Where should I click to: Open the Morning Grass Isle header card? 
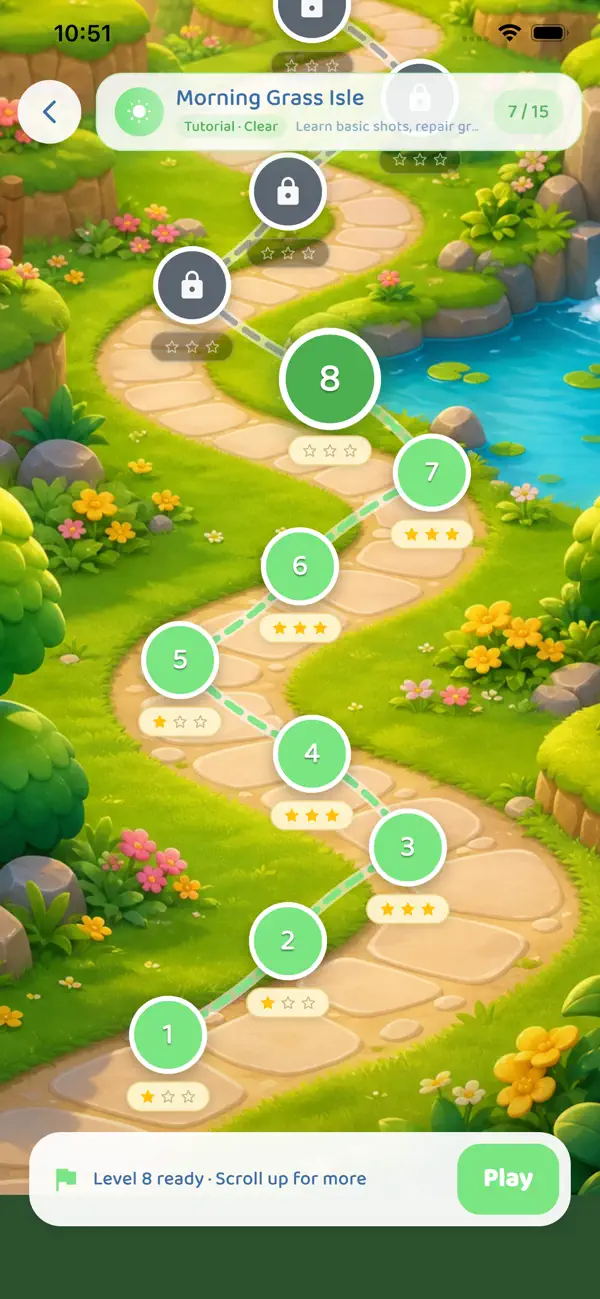tap(339, 112)
